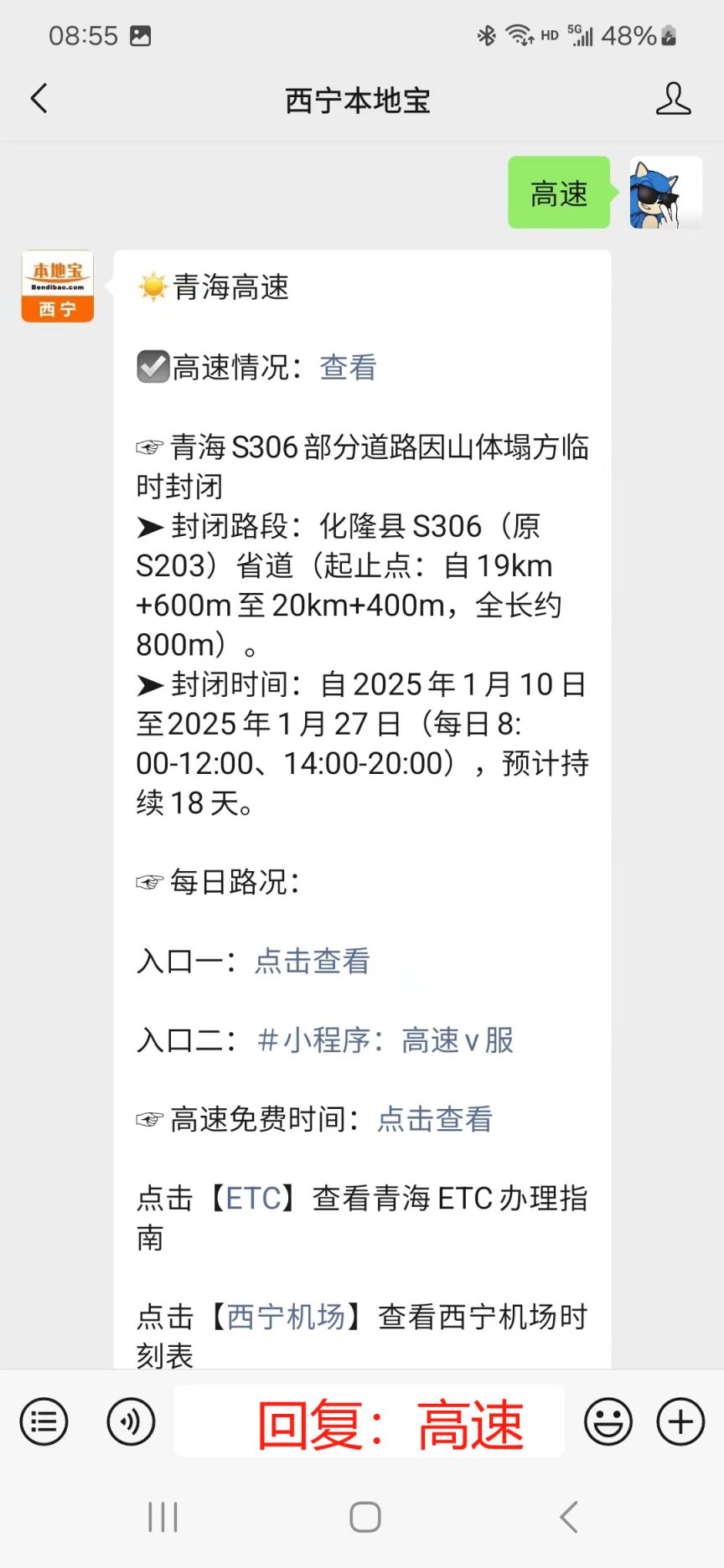Switch to voice input mode
Viewport: 724px width, 1568px height.
(131, 1421)
